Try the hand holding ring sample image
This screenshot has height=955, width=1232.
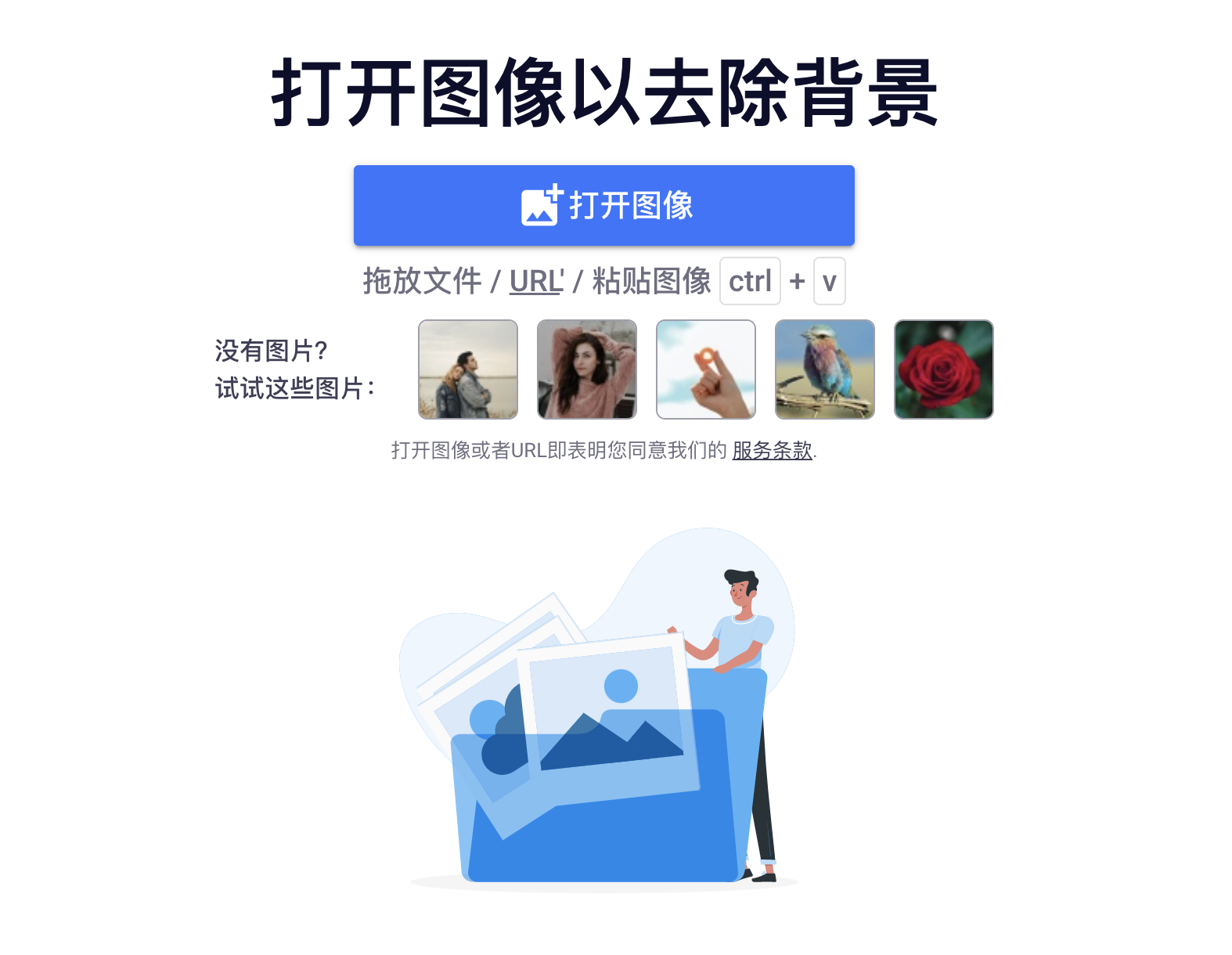click(x=706, y=369)
